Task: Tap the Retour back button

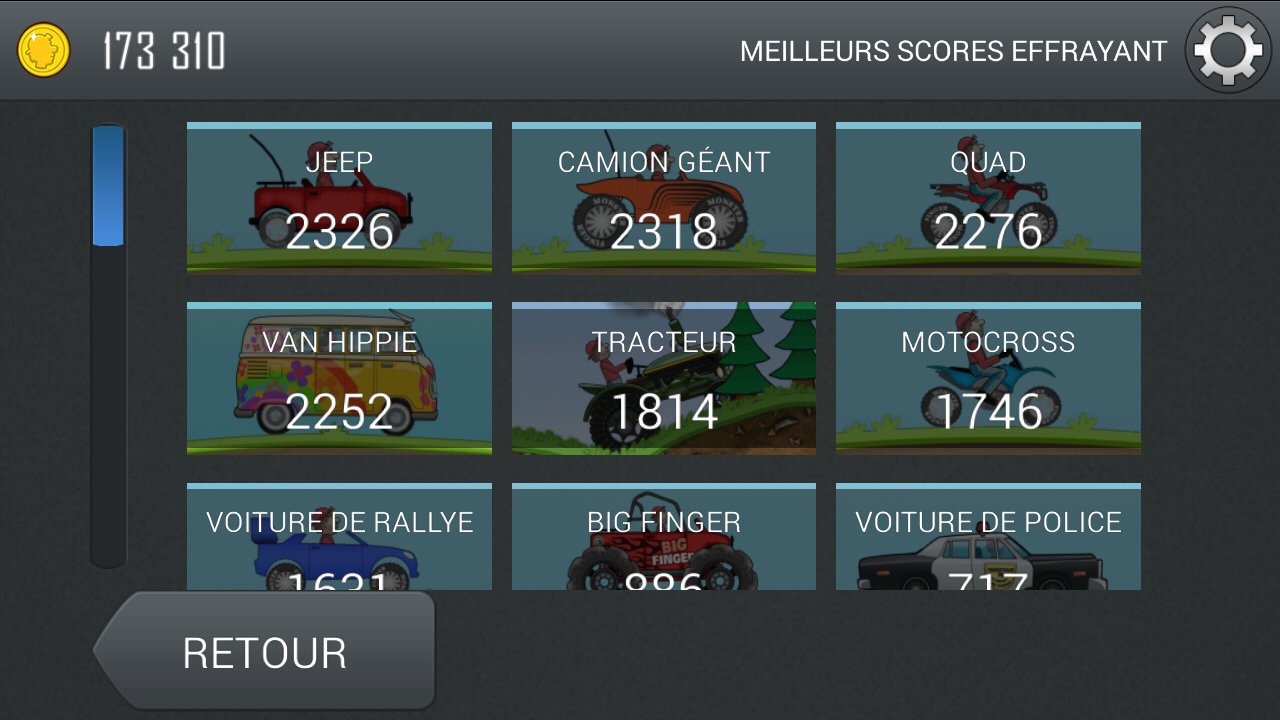Action: coord(266,652)
